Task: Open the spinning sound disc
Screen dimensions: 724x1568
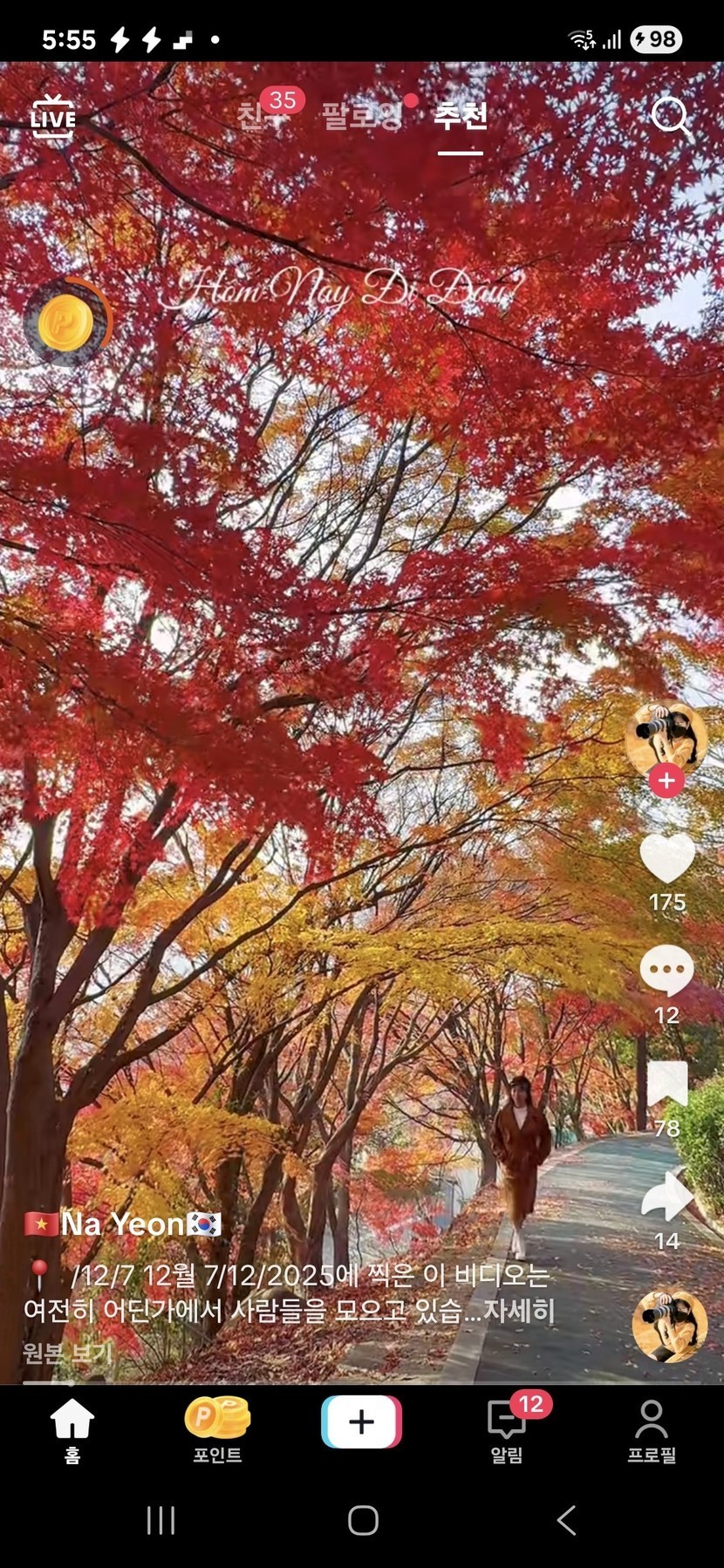Action: coord(669,1326)
